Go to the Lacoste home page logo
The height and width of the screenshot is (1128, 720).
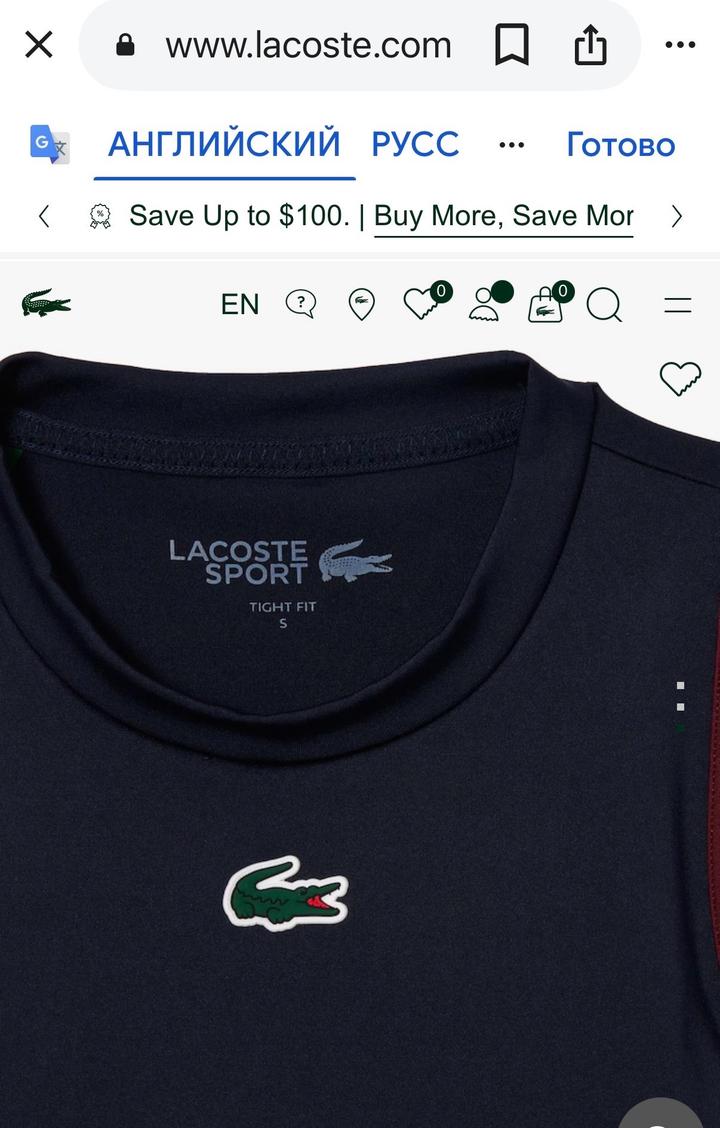click(x=46, y=303)
